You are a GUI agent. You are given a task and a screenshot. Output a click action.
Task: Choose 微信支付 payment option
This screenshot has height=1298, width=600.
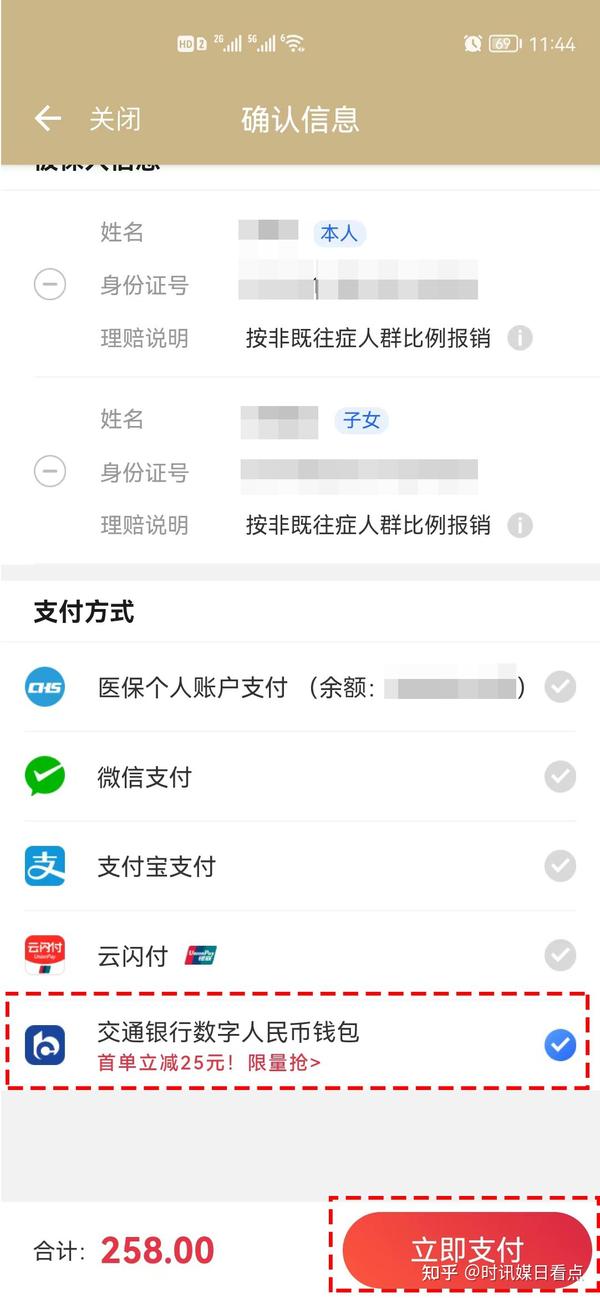coord(300,776)
